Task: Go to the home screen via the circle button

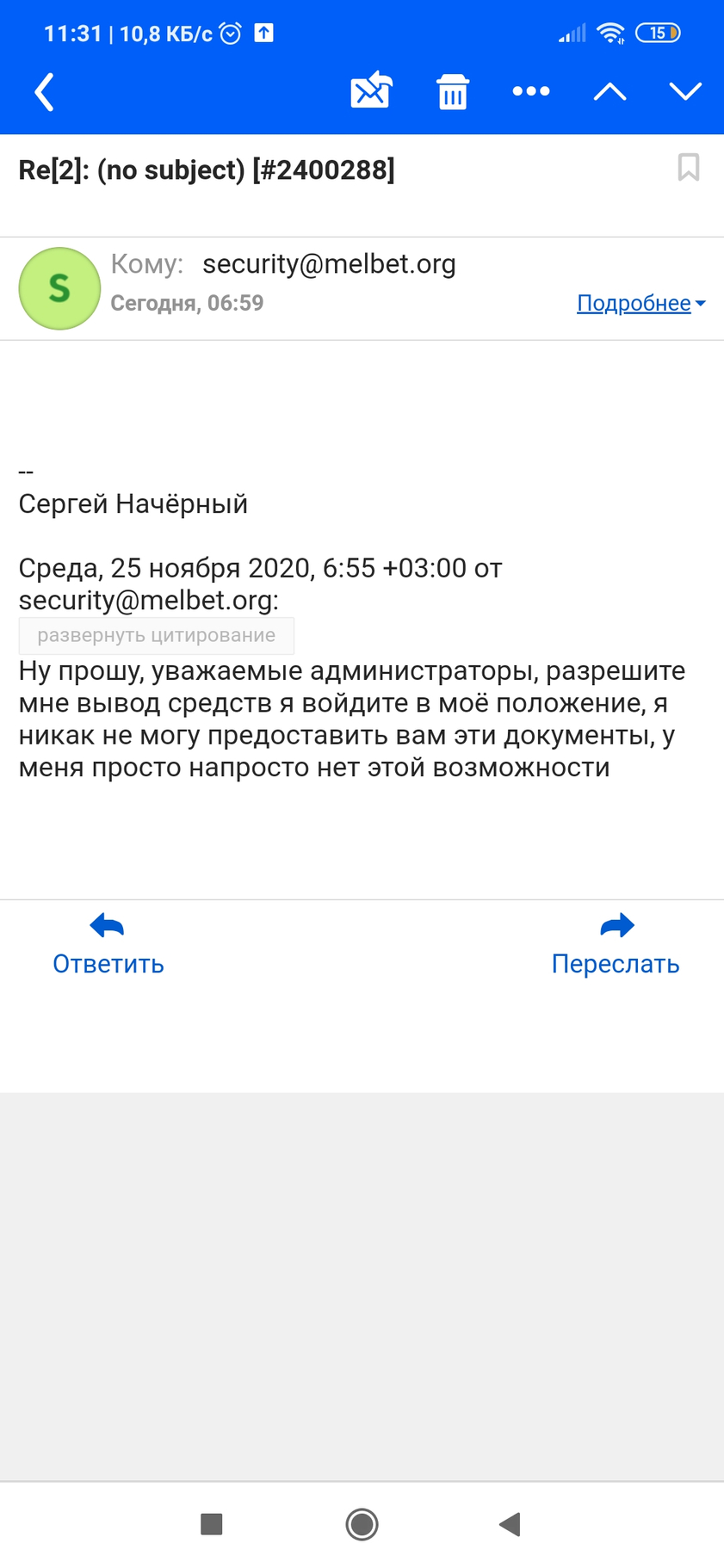Action: tap(362, 1524)
